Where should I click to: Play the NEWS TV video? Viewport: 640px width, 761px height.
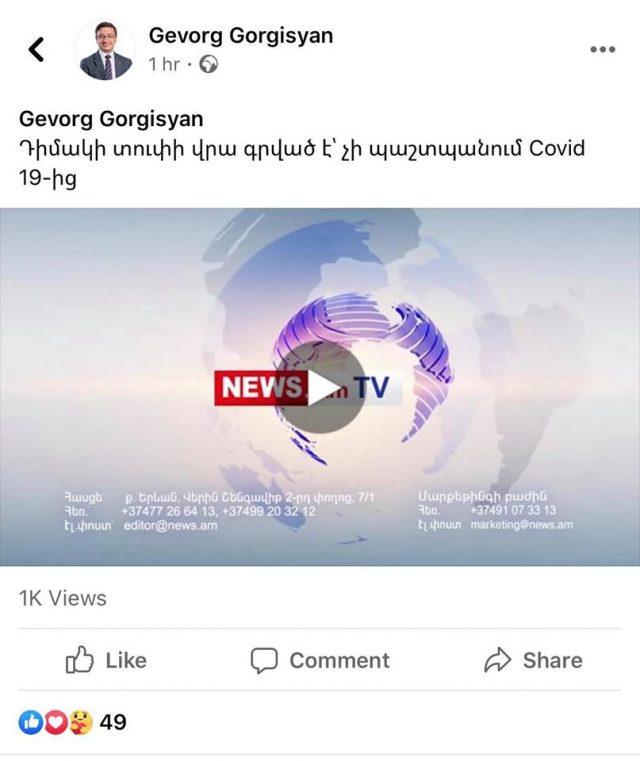pos(319,388)
